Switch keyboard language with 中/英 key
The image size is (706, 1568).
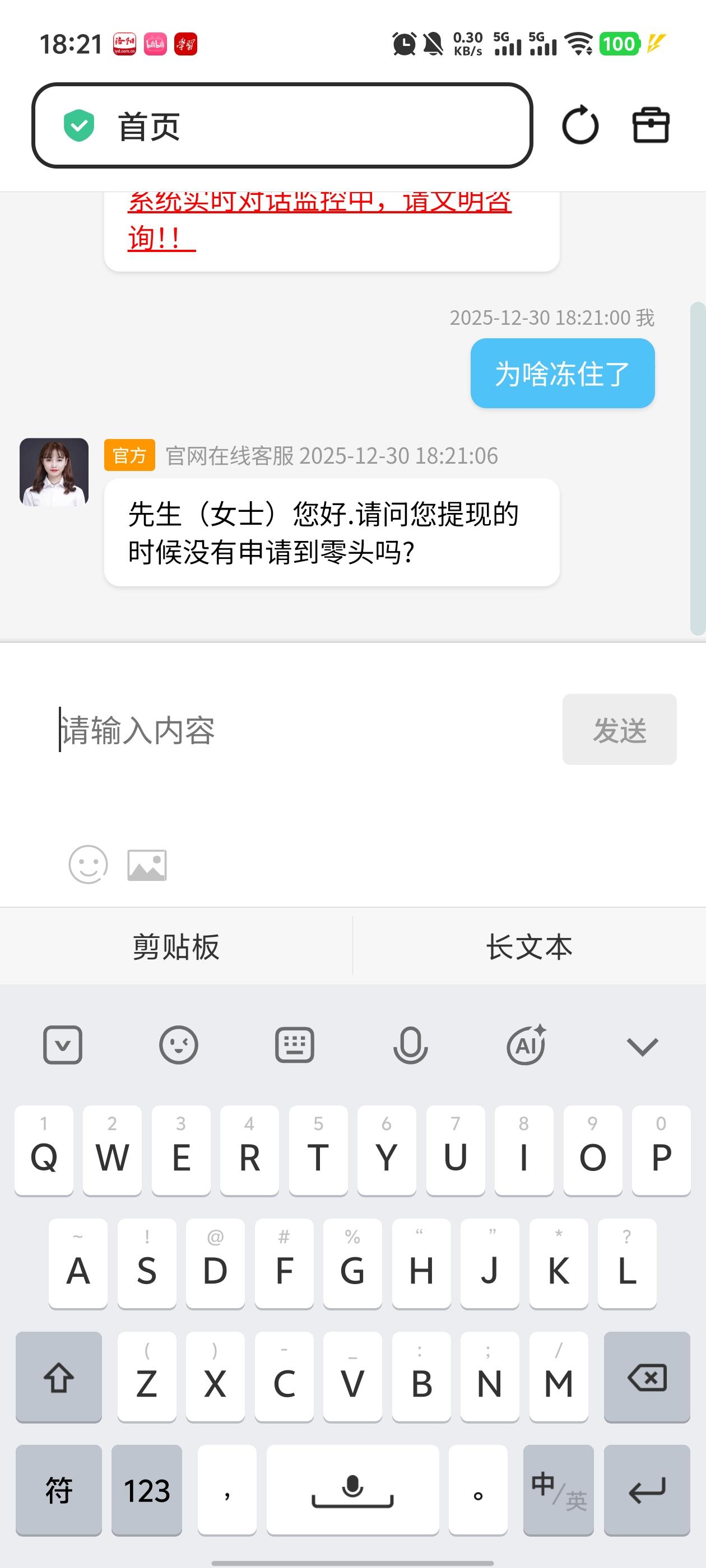coord(558,1491)
